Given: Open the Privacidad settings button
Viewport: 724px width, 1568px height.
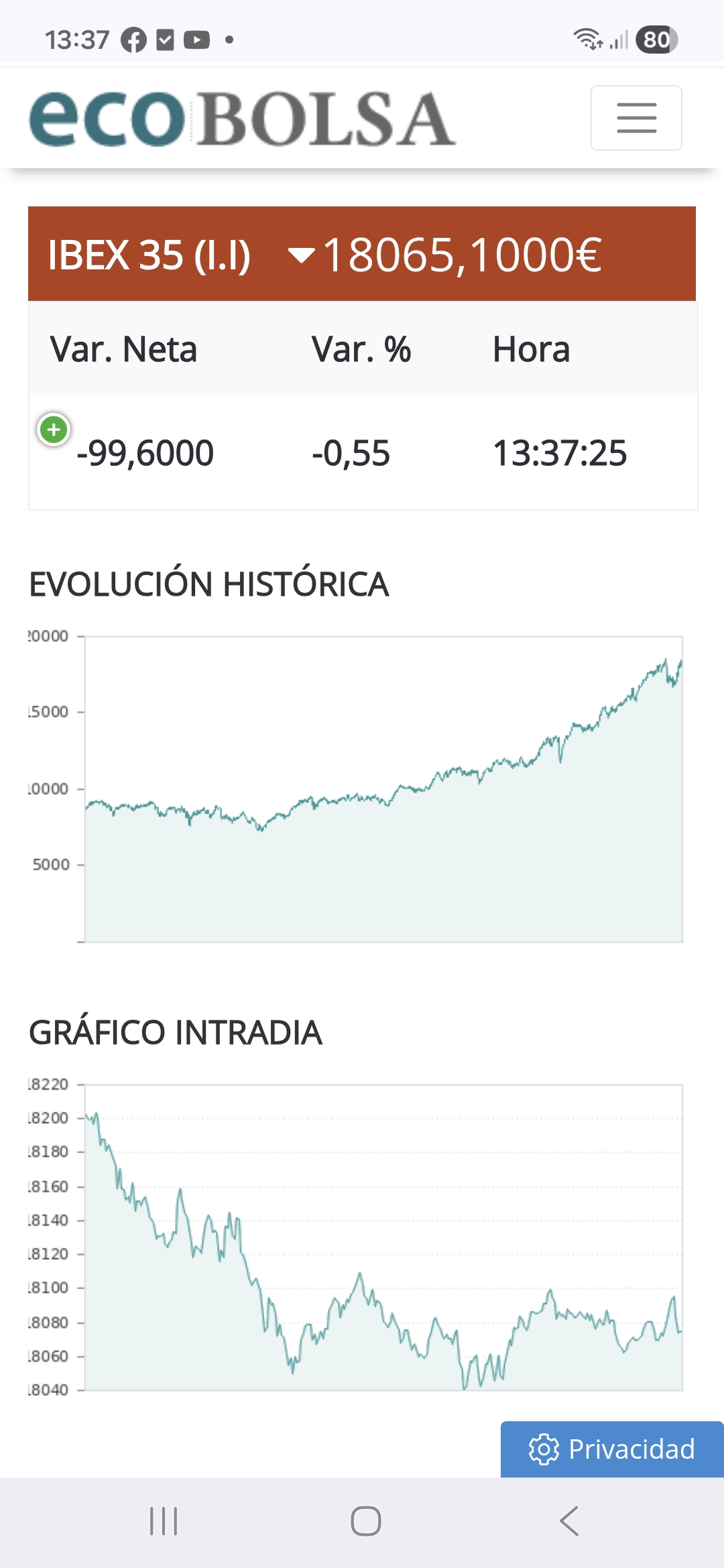Looking at the screenshot, I should 612,1449.
